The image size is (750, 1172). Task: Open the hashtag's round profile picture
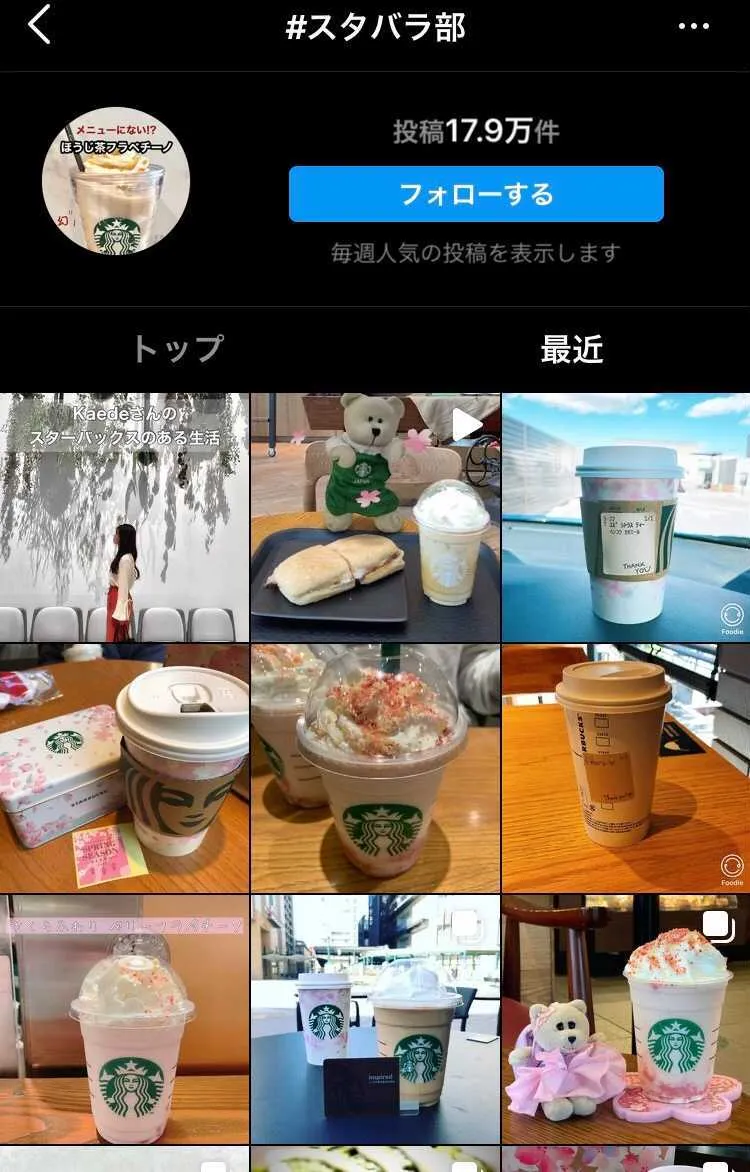(116, 181)
